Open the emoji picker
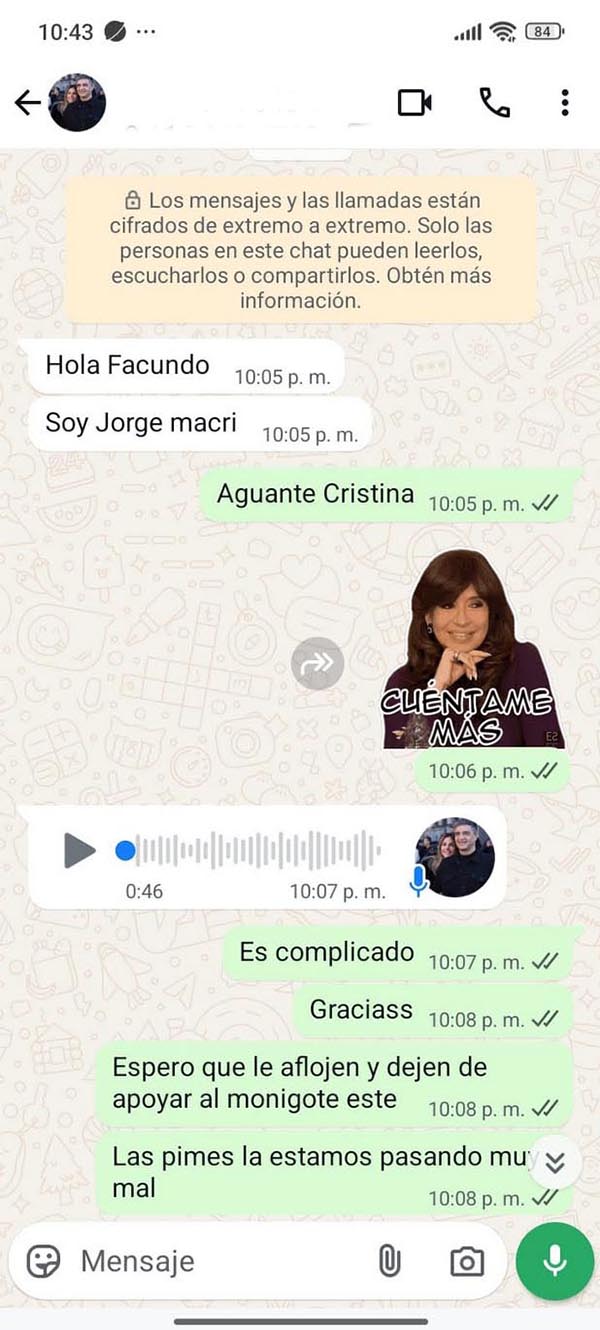Image resolution: width=600 pixels, height=1330 pixels. click(43, 1262)
